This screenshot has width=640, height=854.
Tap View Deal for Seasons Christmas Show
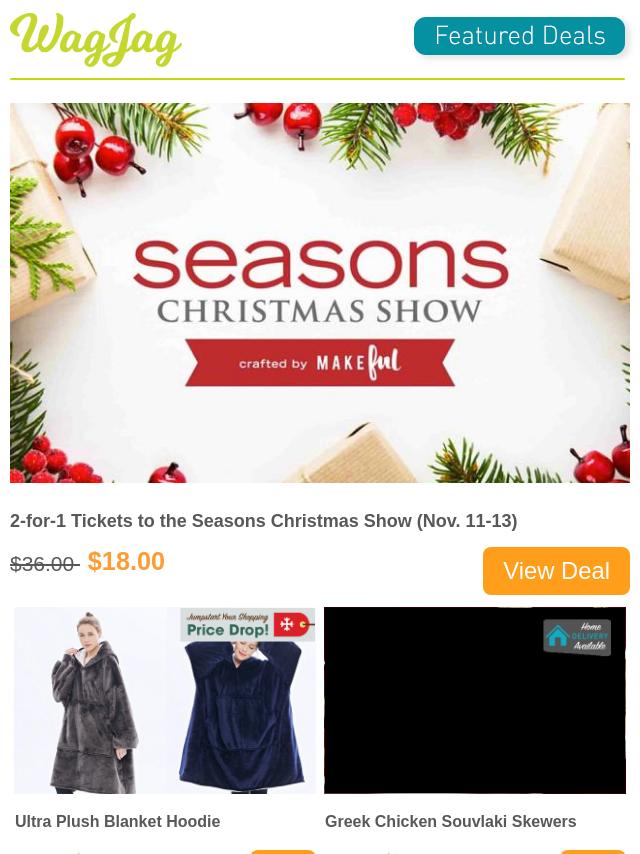pos(556,571)
